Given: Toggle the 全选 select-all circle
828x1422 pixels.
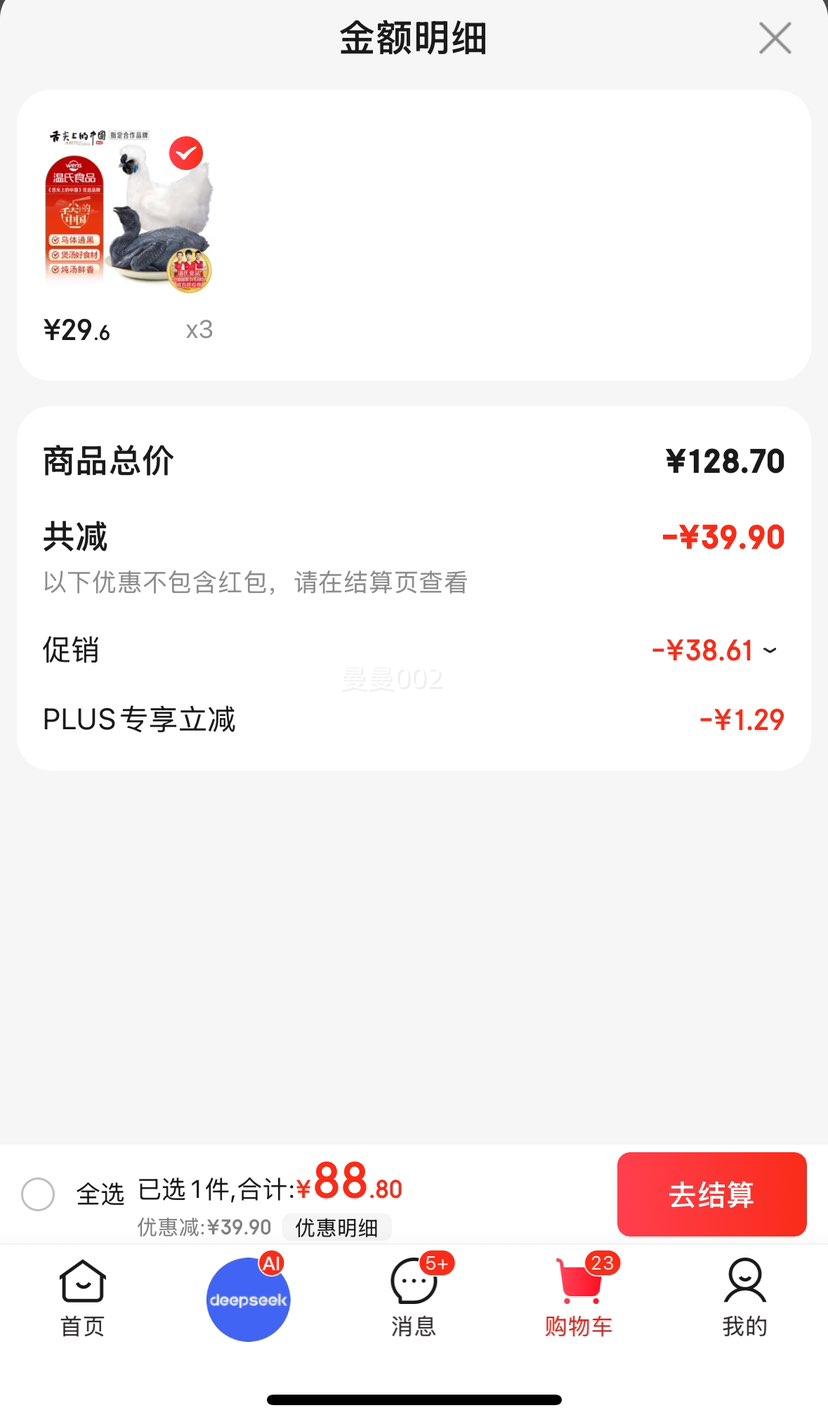Looking at the screenshot, I should click(x=38, y=1194).
